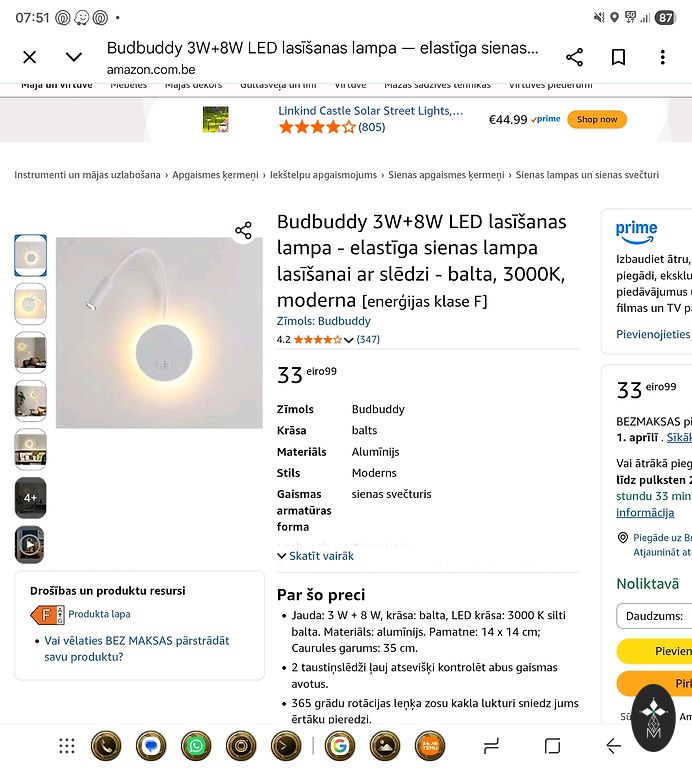
Task: Play the product video thumbnail
Action: pos(30,545)
